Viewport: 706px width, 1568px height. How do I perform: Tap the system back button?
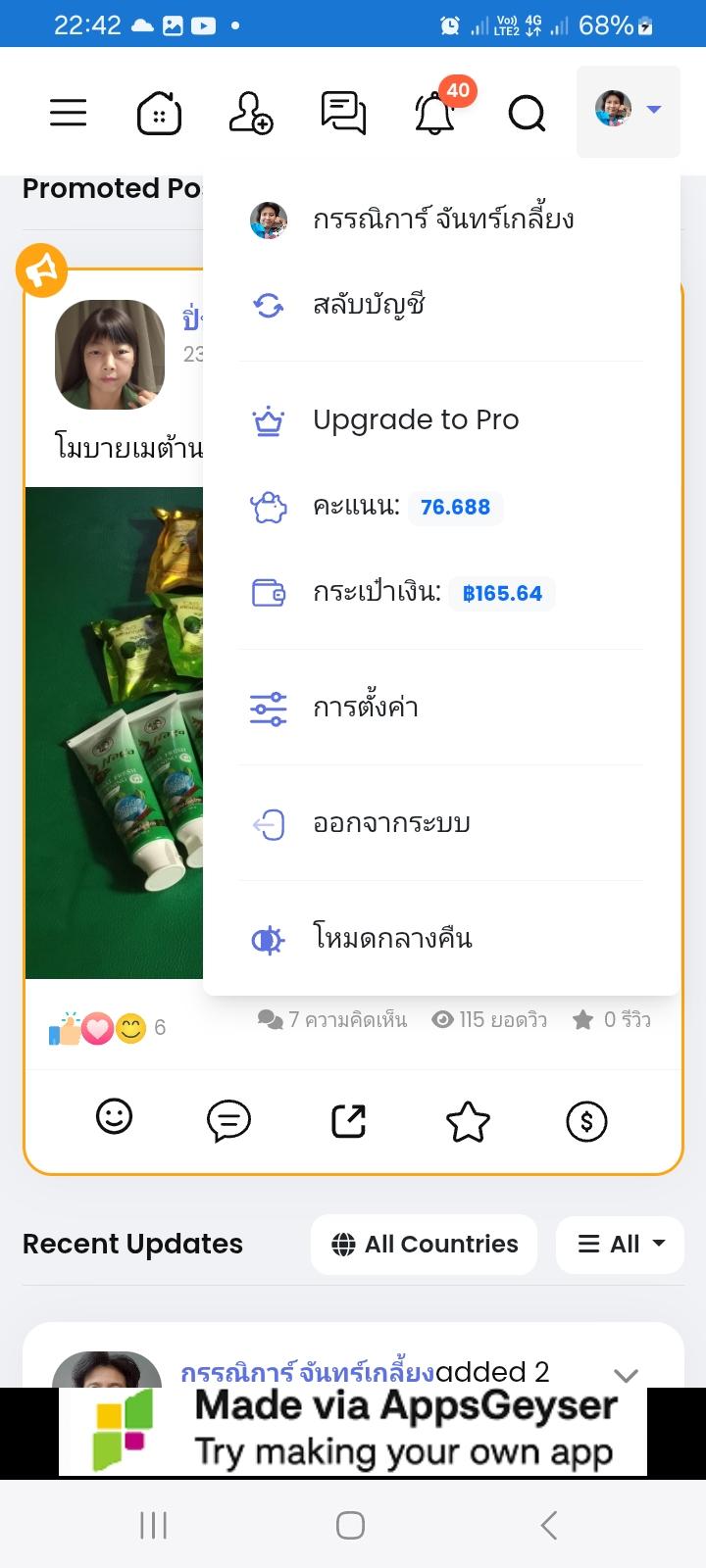(x=549, y=1525)
